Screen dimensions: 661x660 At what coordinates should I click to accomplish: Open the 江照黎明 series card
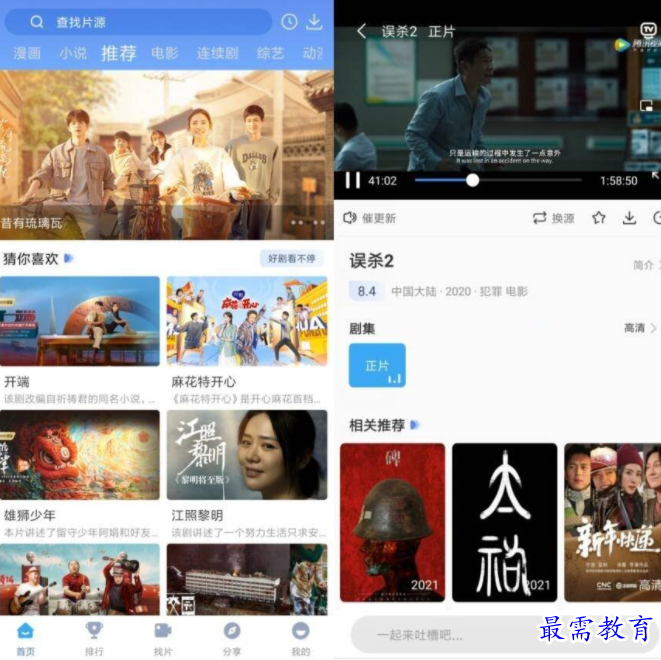(246, 455)
